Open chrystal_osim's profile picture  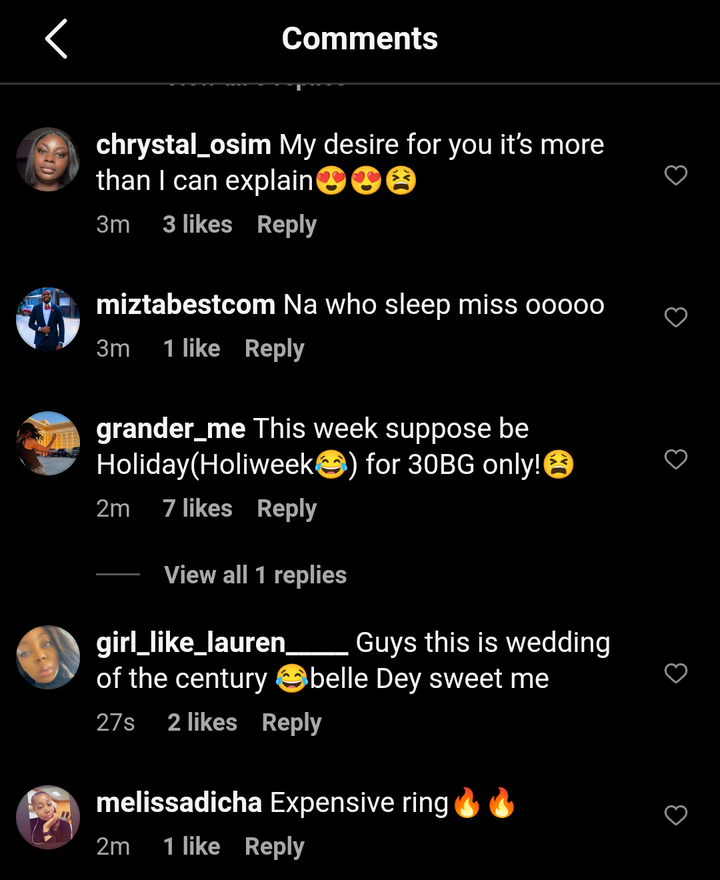48,159
